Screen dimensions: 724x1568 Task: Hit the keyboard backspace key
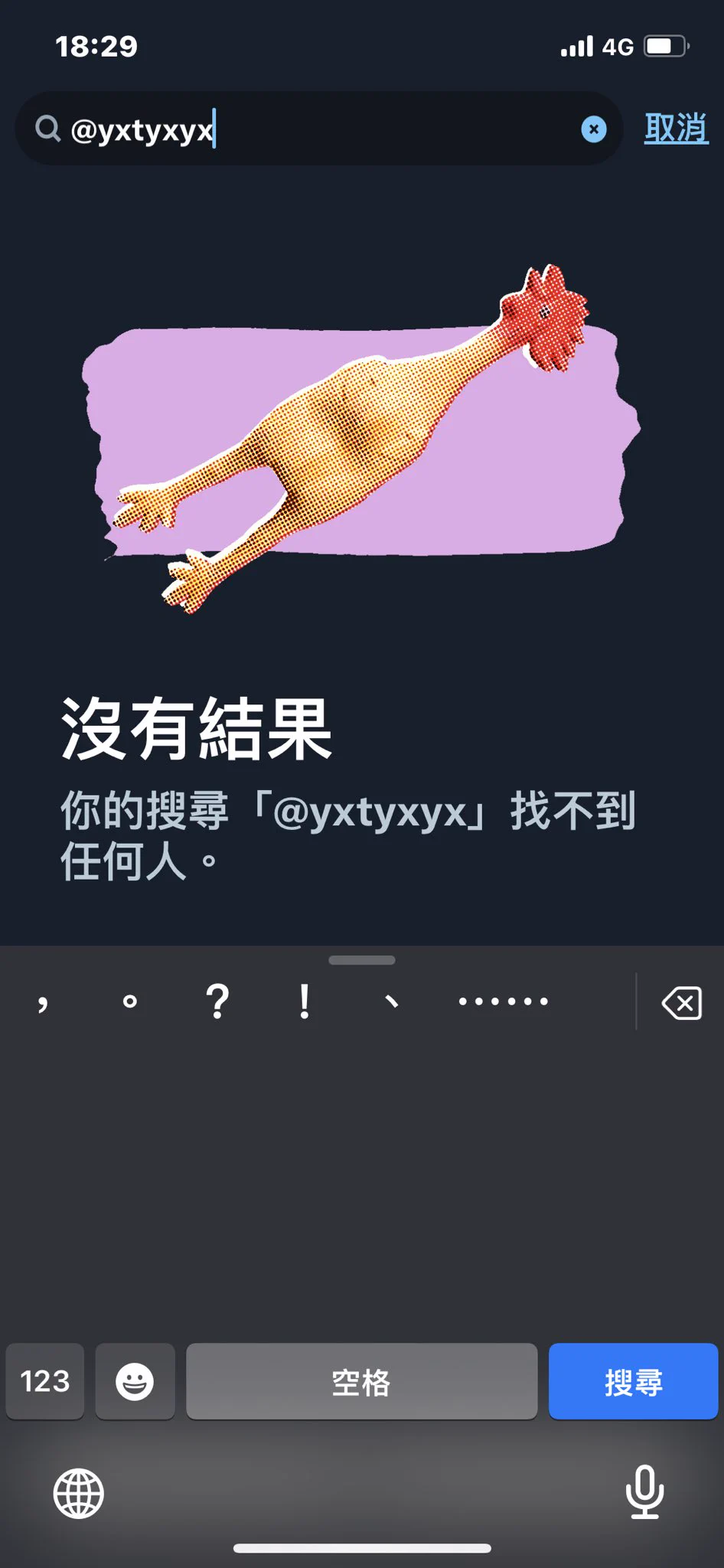click(x=681, y=1003)
